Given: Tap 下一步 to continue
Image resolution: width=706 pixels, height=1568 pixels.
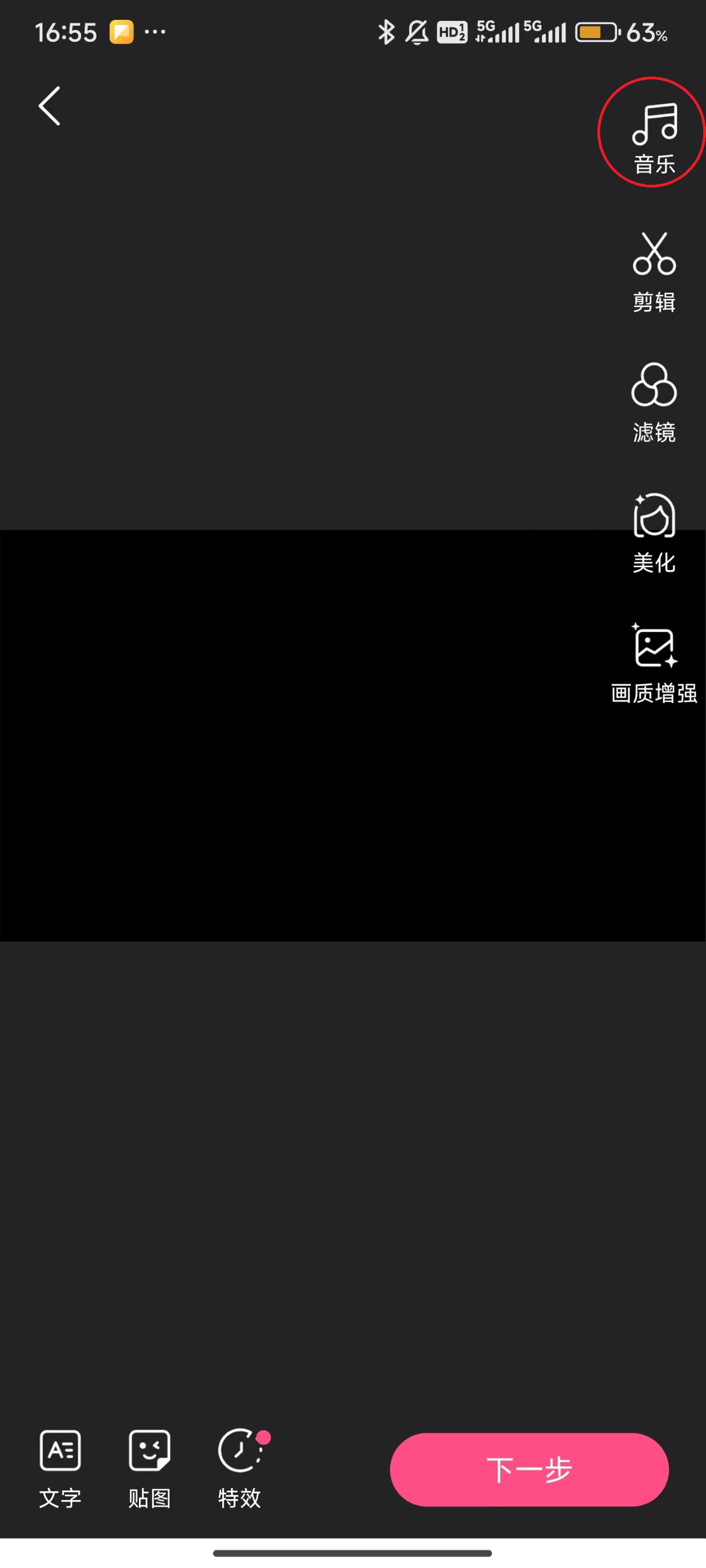Looking at the screenshot, I should [x=529, y=1469].
